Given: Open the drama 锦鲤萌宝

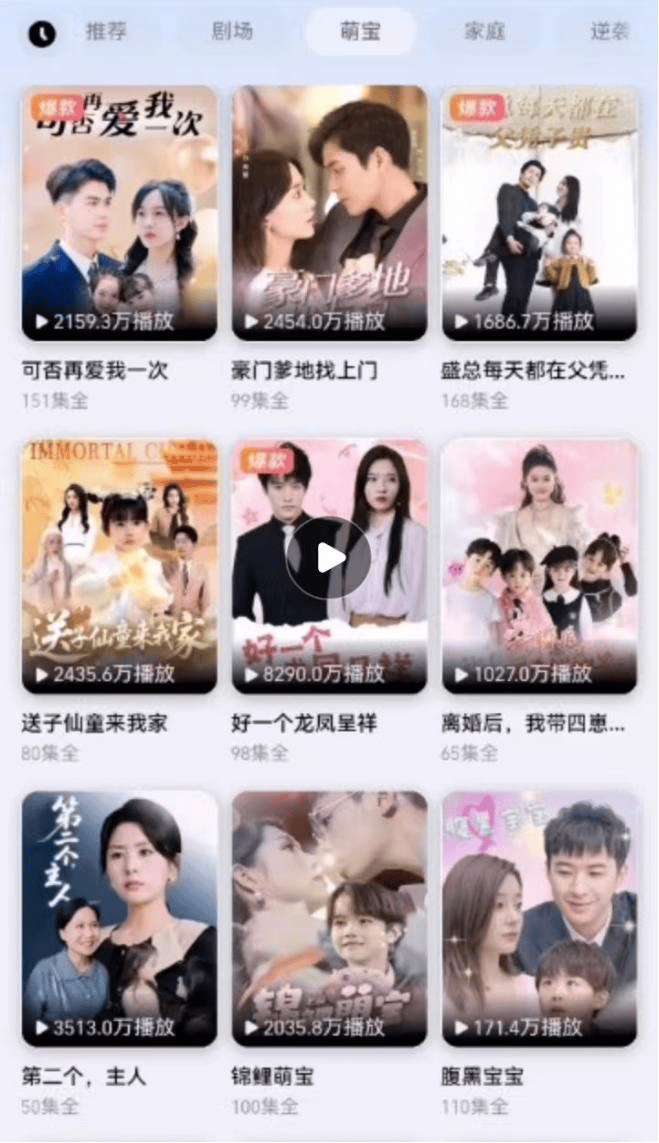Looking at the screenshot, I should tap(329, 917).
